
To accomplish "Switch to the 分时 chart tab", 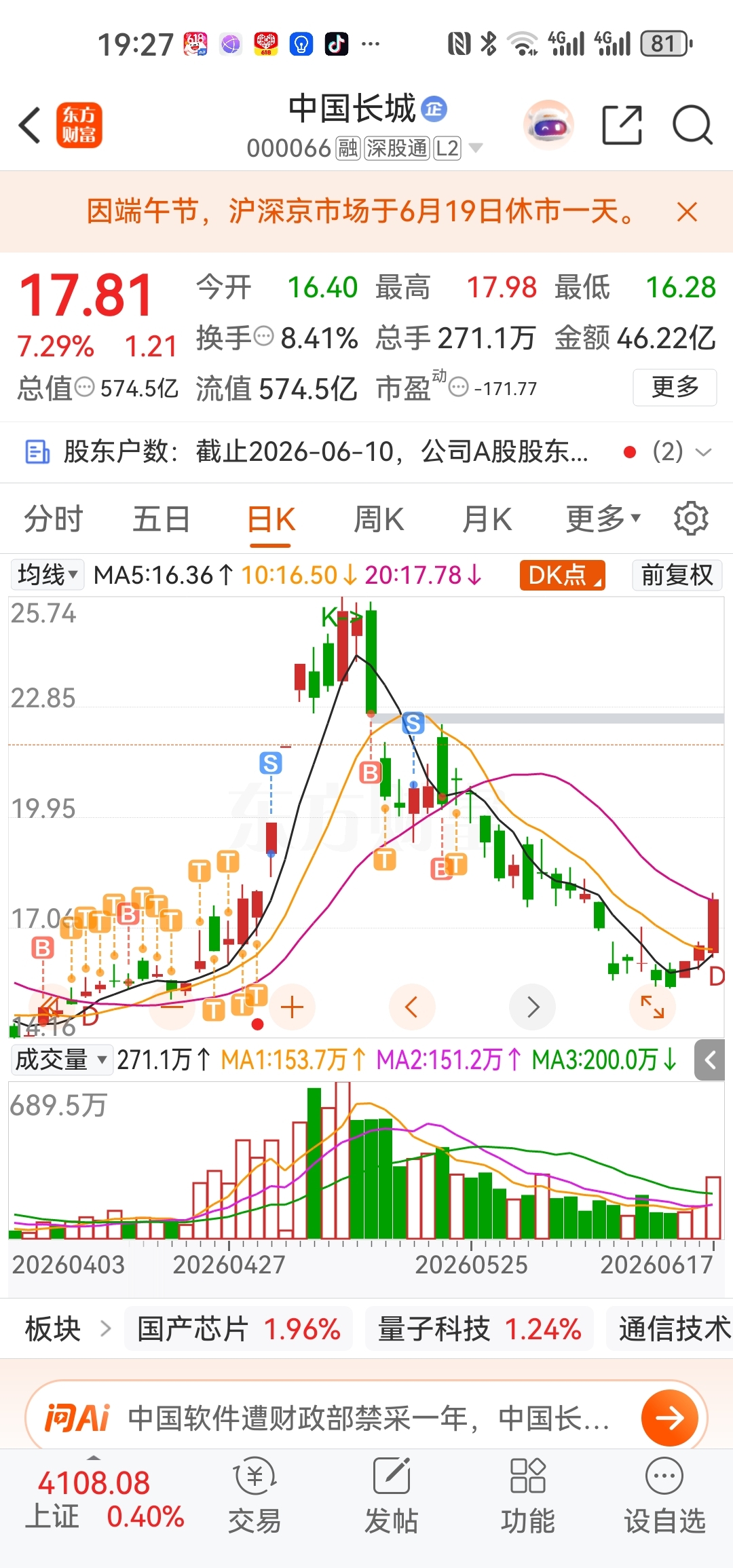I will pos(53,520).
